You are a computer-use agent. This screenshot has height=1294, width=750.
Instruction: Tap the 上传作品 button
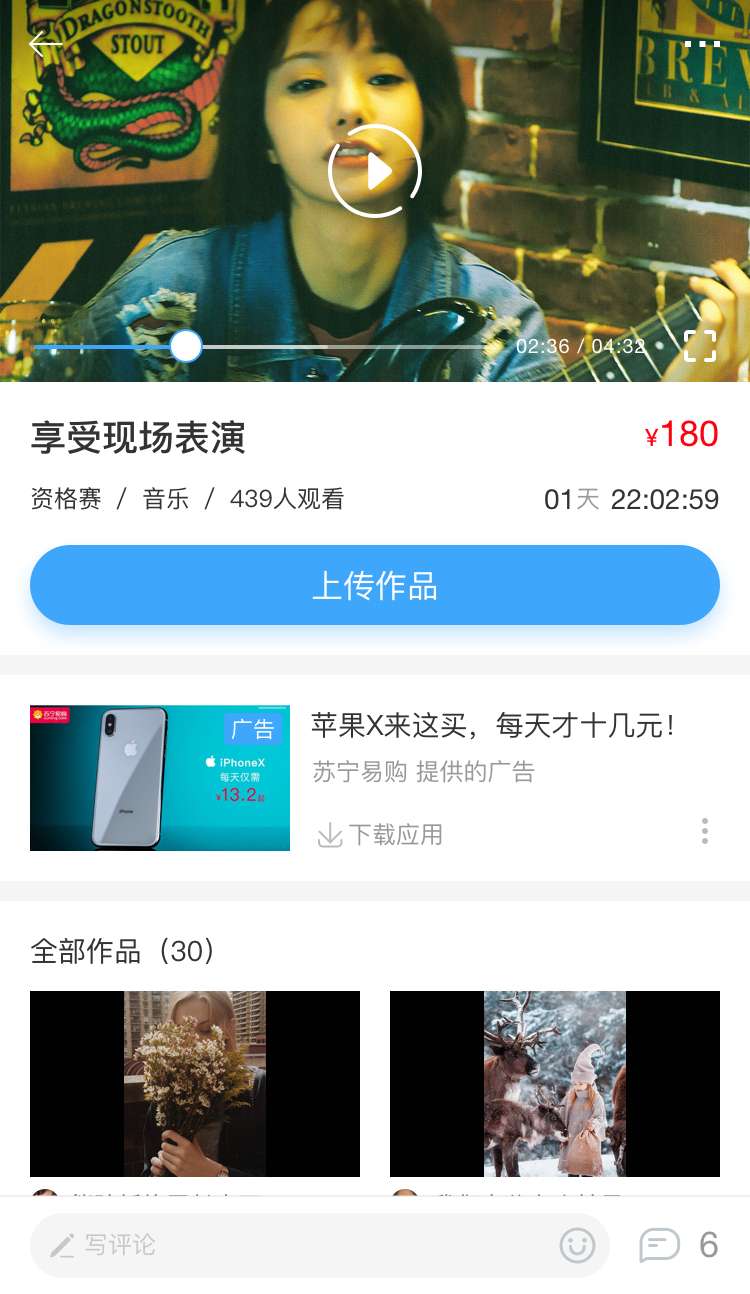(375, 585)
